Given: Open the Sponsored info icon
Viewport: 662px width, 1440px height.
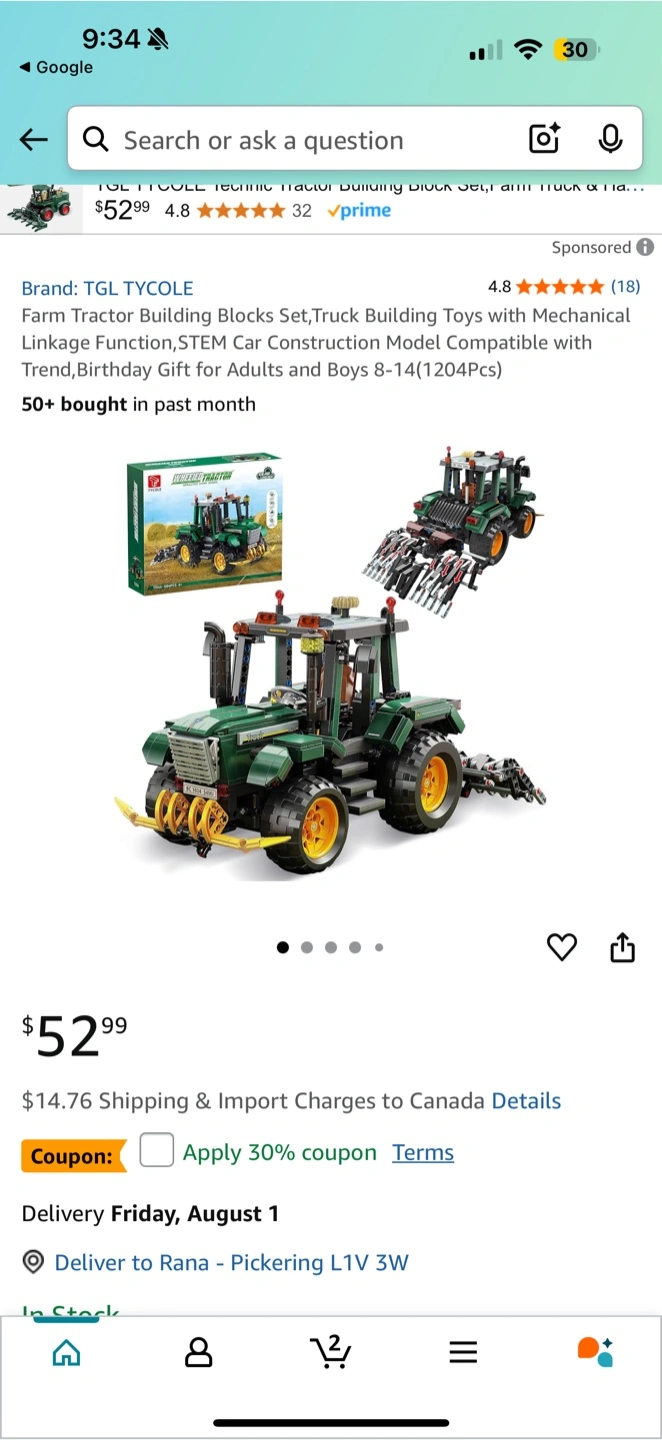Looking at the screenshot, I should point(646,247).
